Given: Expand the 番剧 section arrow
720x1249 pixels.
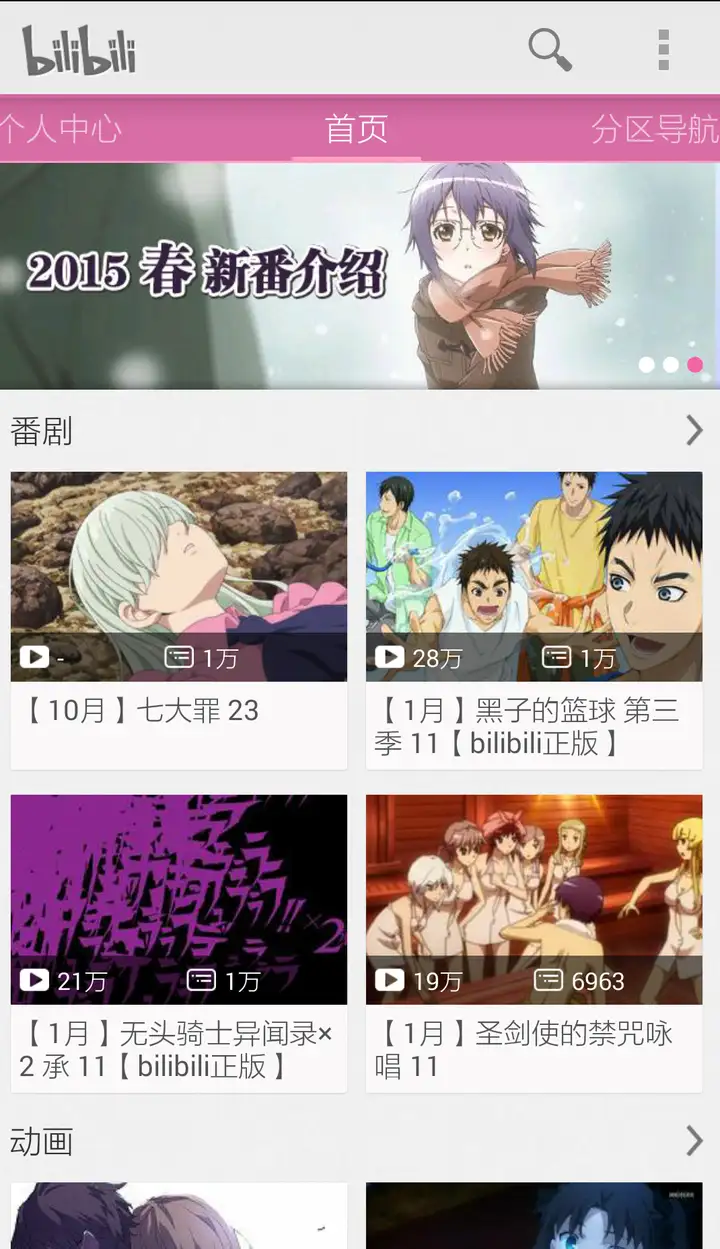Looking at the screenshot, I should pyautogui.click(x=694, y=431).
